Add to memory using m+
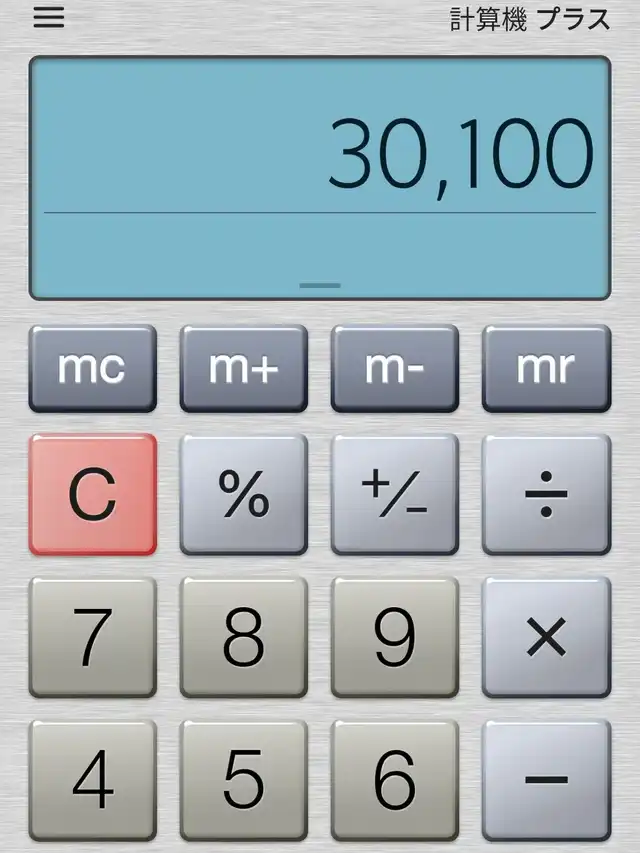 tap(243, 368)
